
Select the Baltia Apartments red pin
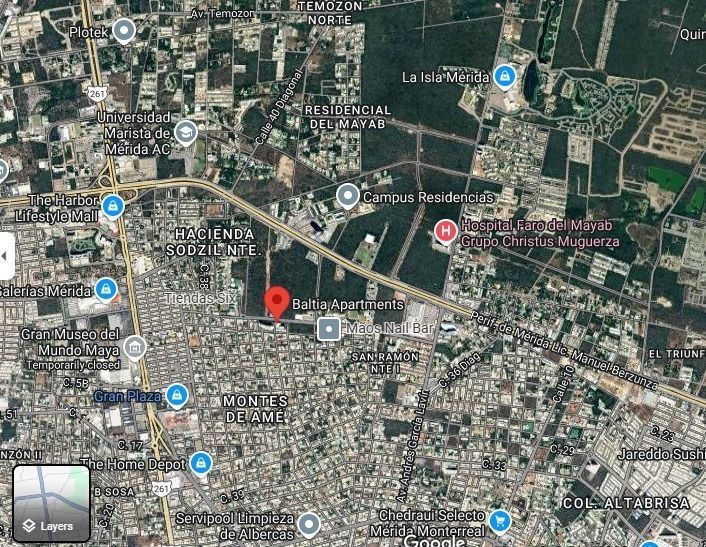coord(277,302)
